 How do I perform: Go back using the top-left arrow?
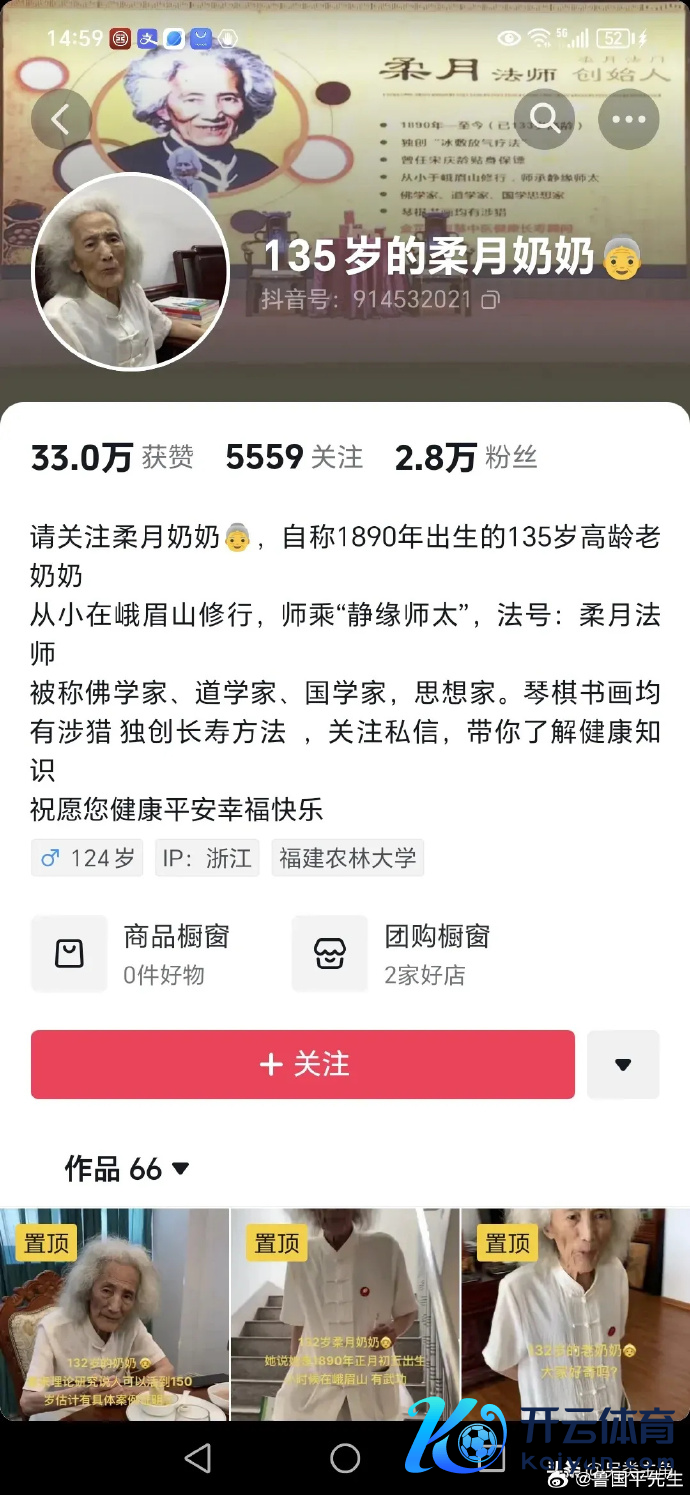pyautogui.click(x=61, y=120)
